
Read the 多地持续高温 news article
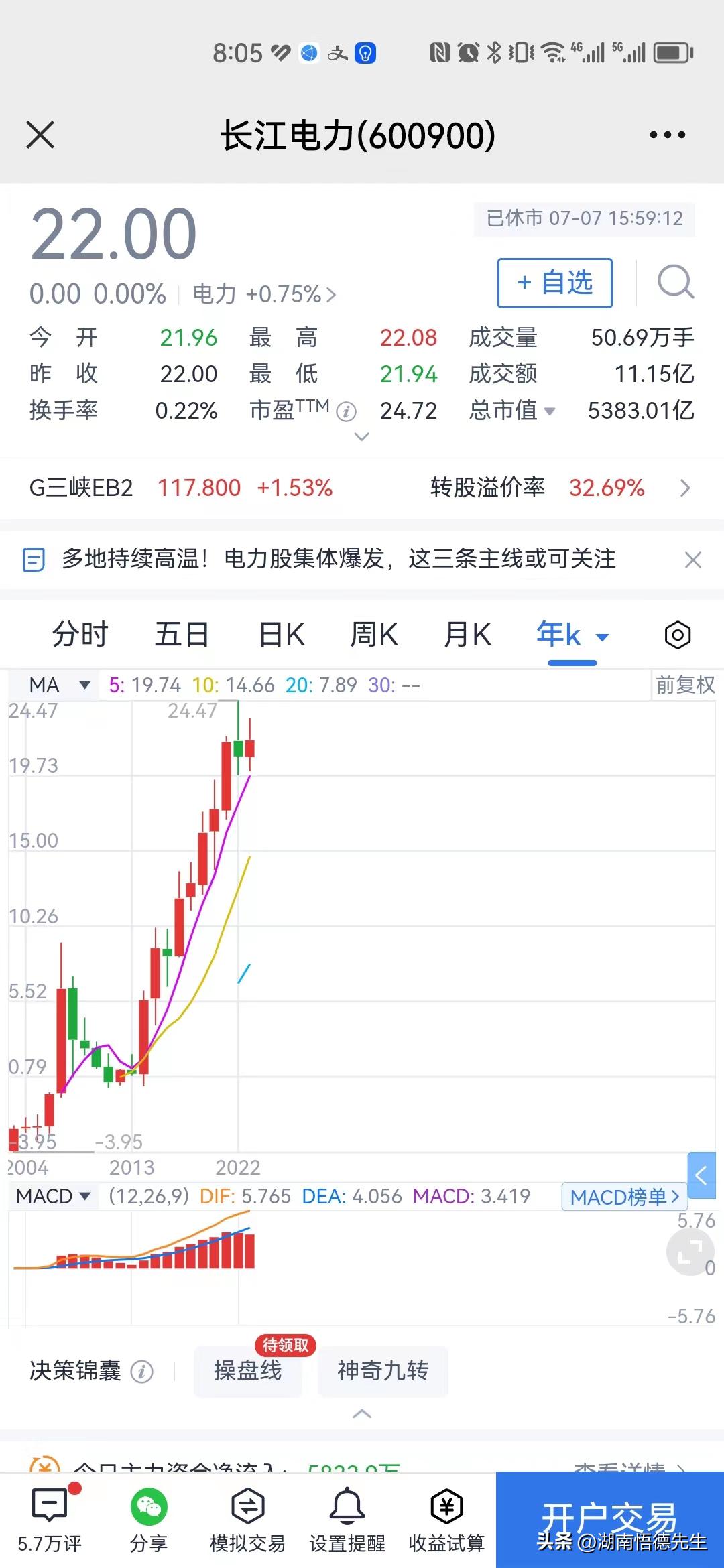tap(339, 559)
